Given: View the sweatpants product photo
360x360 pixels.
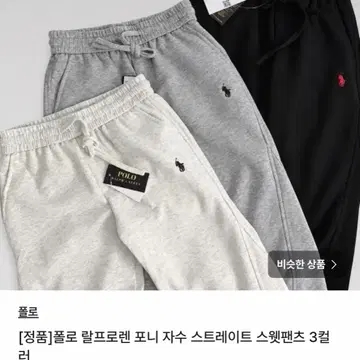Looking at the screenshot, I should coord(180,145).
